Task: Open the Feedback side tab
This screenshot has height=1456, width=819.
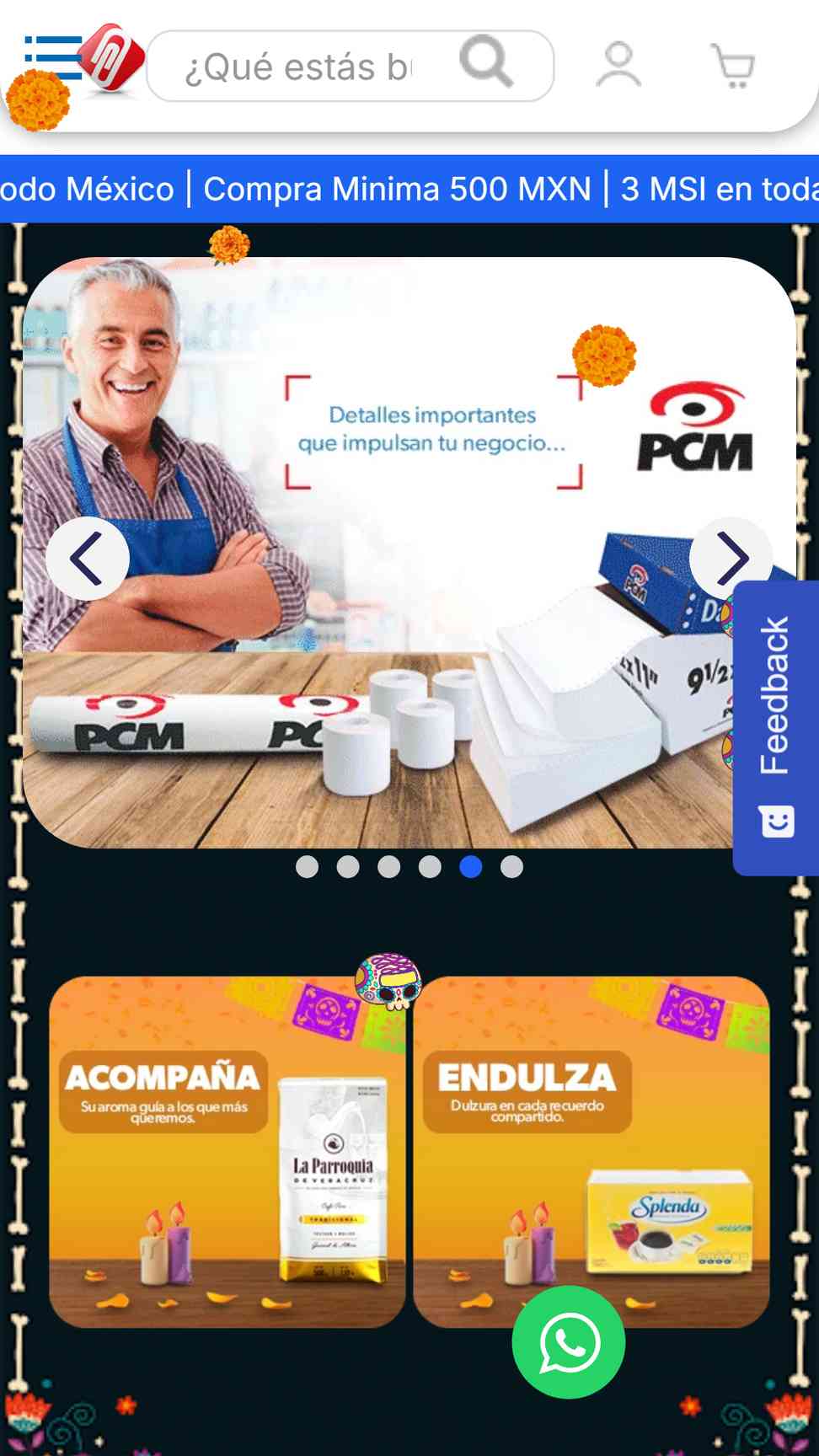Action: tap(776, 728)
